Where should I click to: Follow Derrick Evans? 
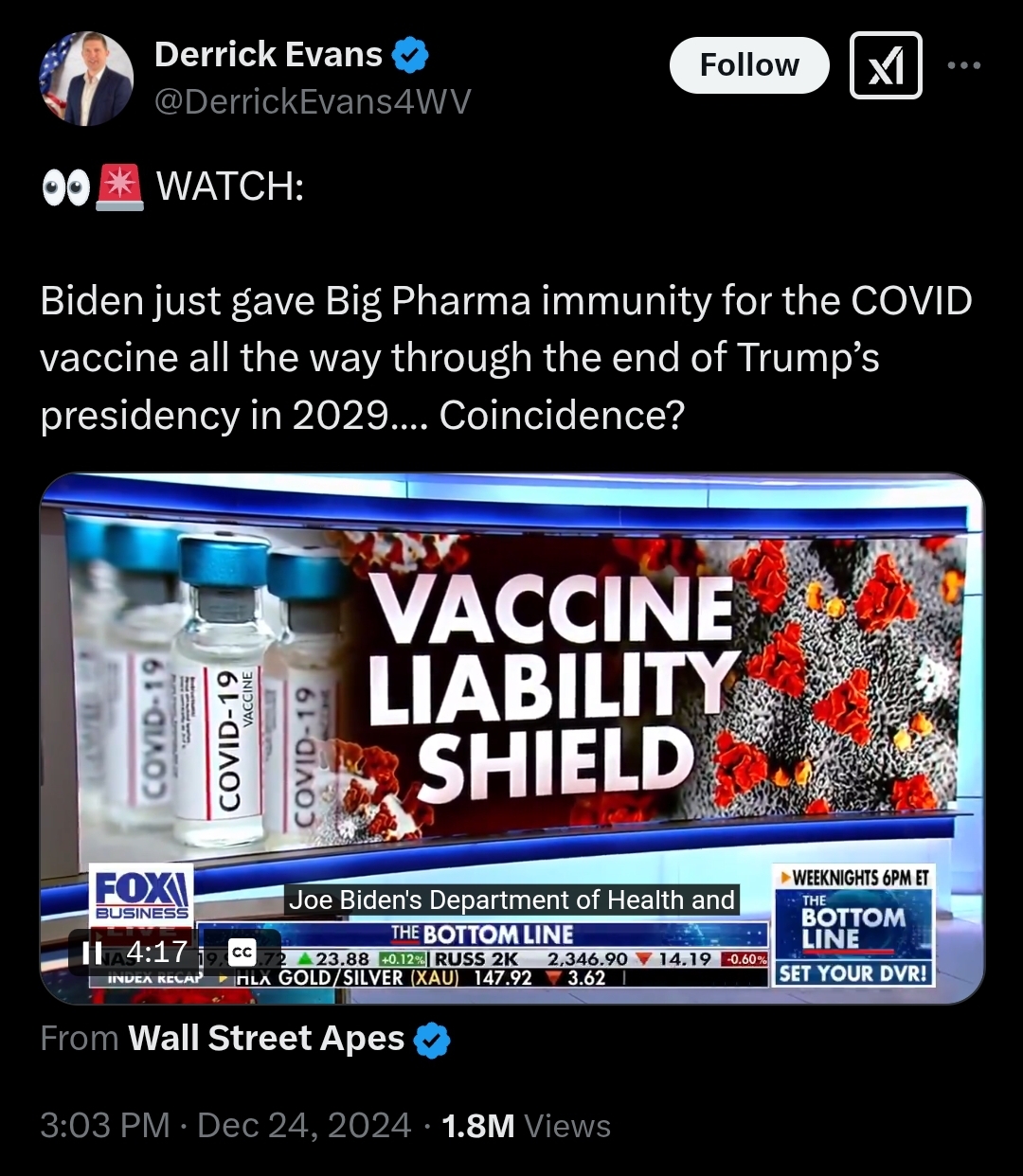click(x=748, y=65)
